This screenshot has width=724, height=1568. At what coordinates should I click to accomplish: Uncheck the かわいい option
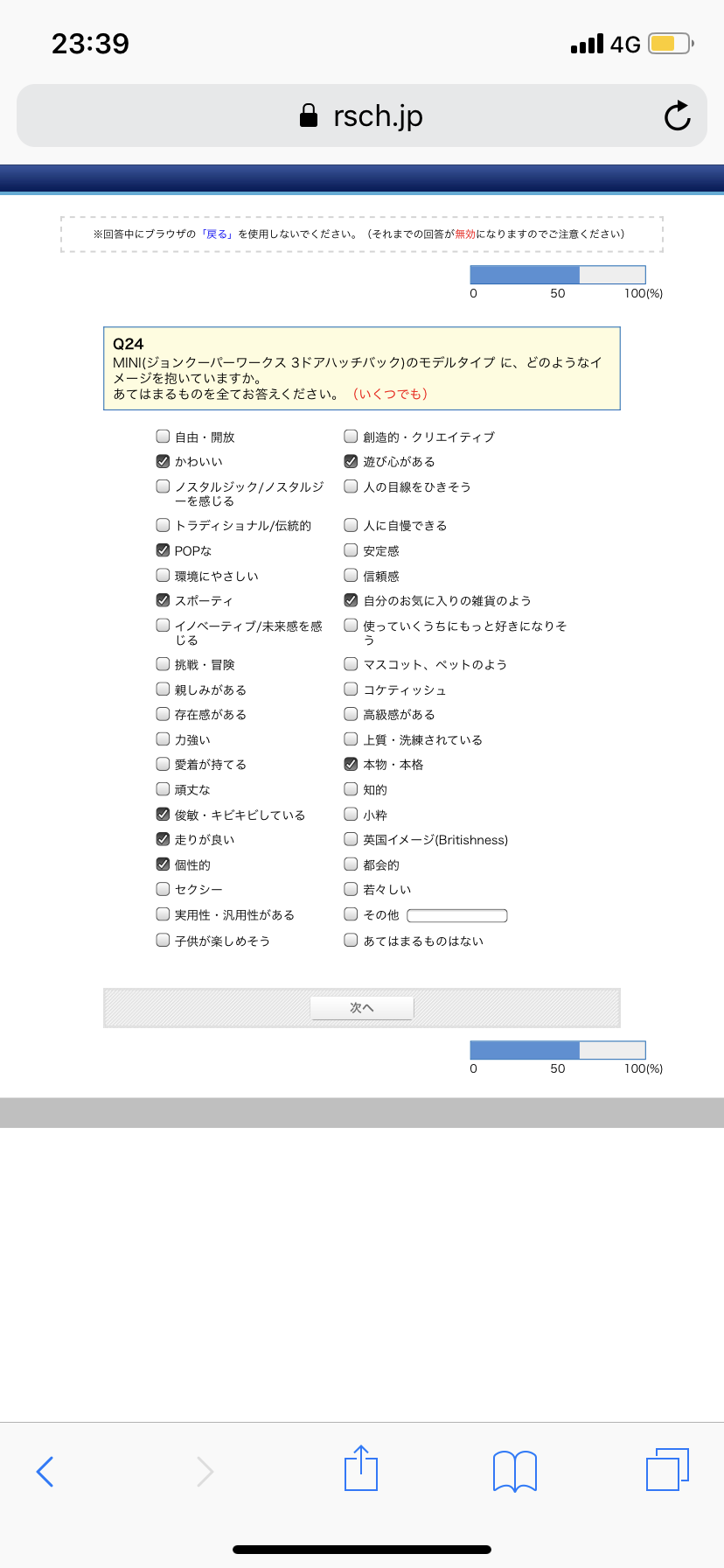(163, 461)
